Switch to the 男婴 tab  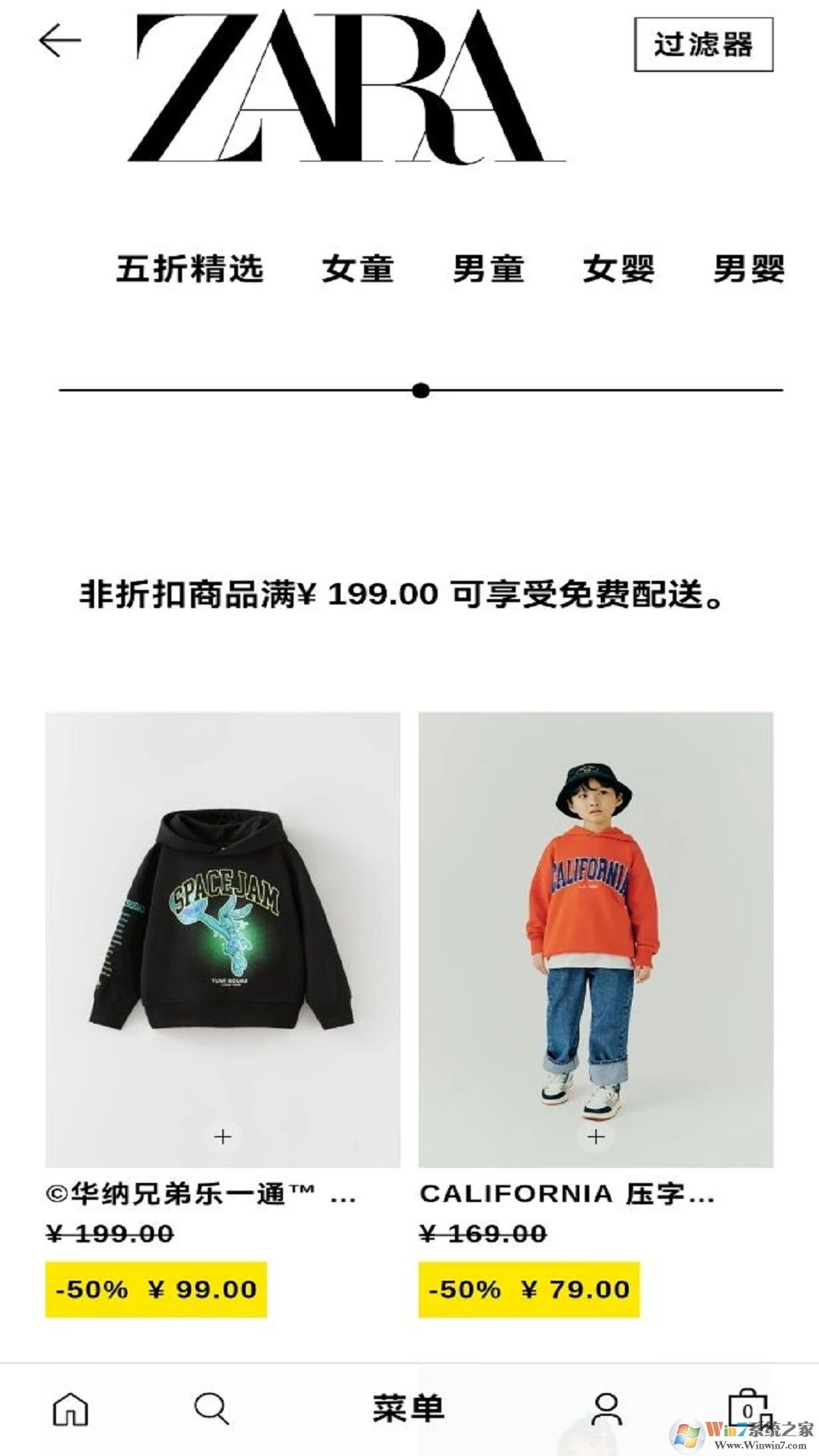[748, 269]
